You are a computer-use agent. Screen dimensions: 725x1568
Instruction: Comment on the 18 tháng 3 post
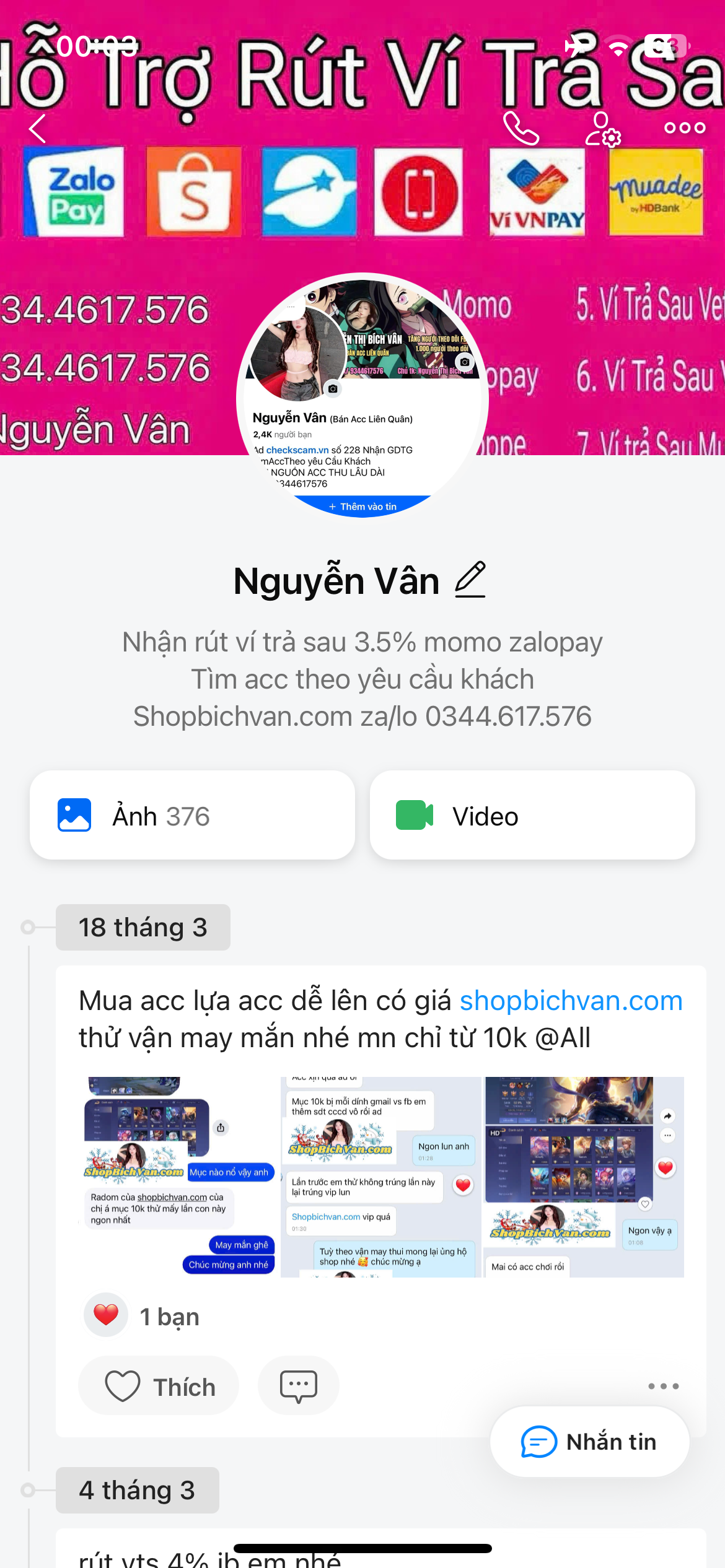(x=299, y=1387)
